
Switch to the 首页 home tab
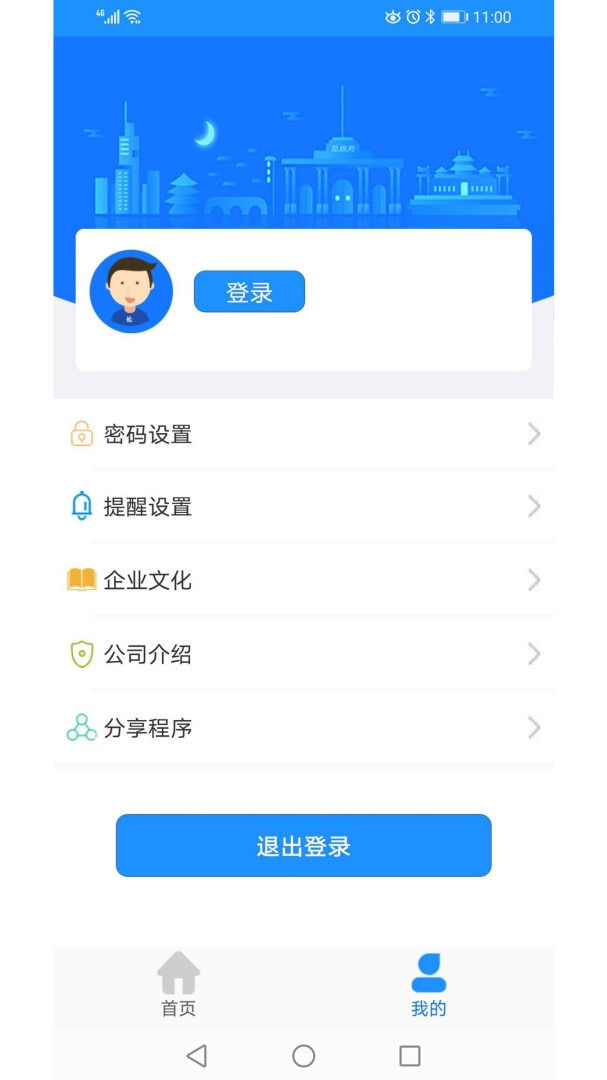[x=179, y=985]
